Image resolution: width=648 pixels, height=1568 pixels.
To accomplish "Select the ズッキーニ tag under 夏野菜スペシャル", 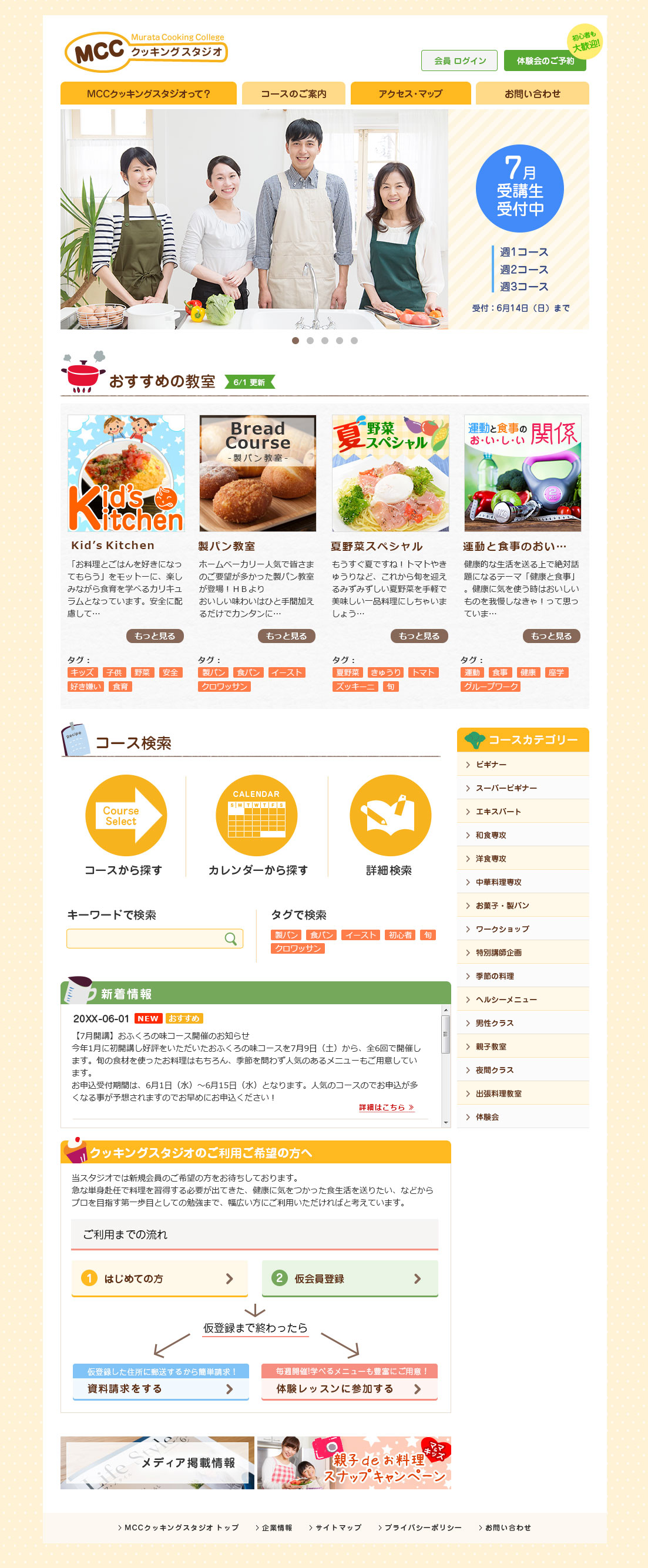I will 354,687.
